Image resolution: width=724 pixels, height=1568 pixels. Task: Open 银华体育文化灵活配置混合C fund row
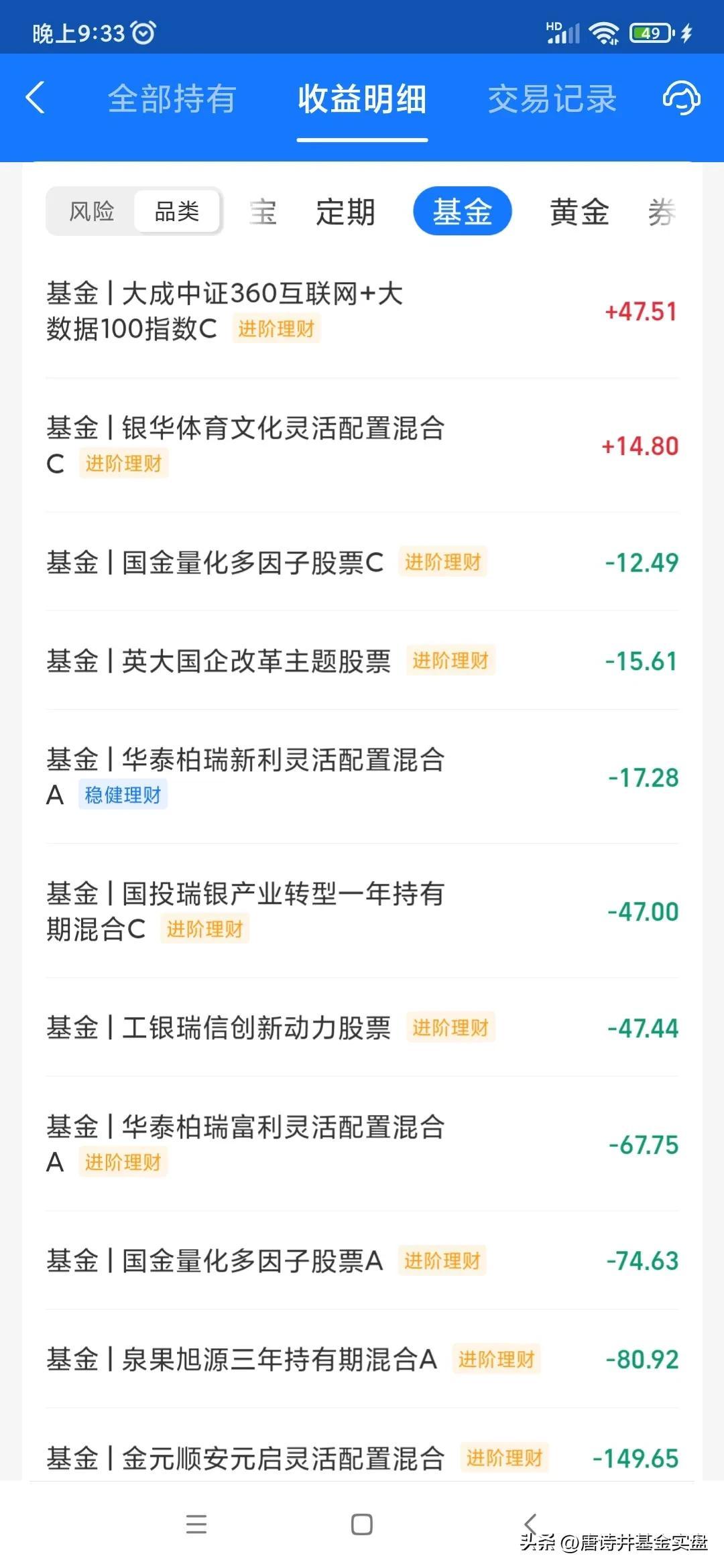point(362,446)
